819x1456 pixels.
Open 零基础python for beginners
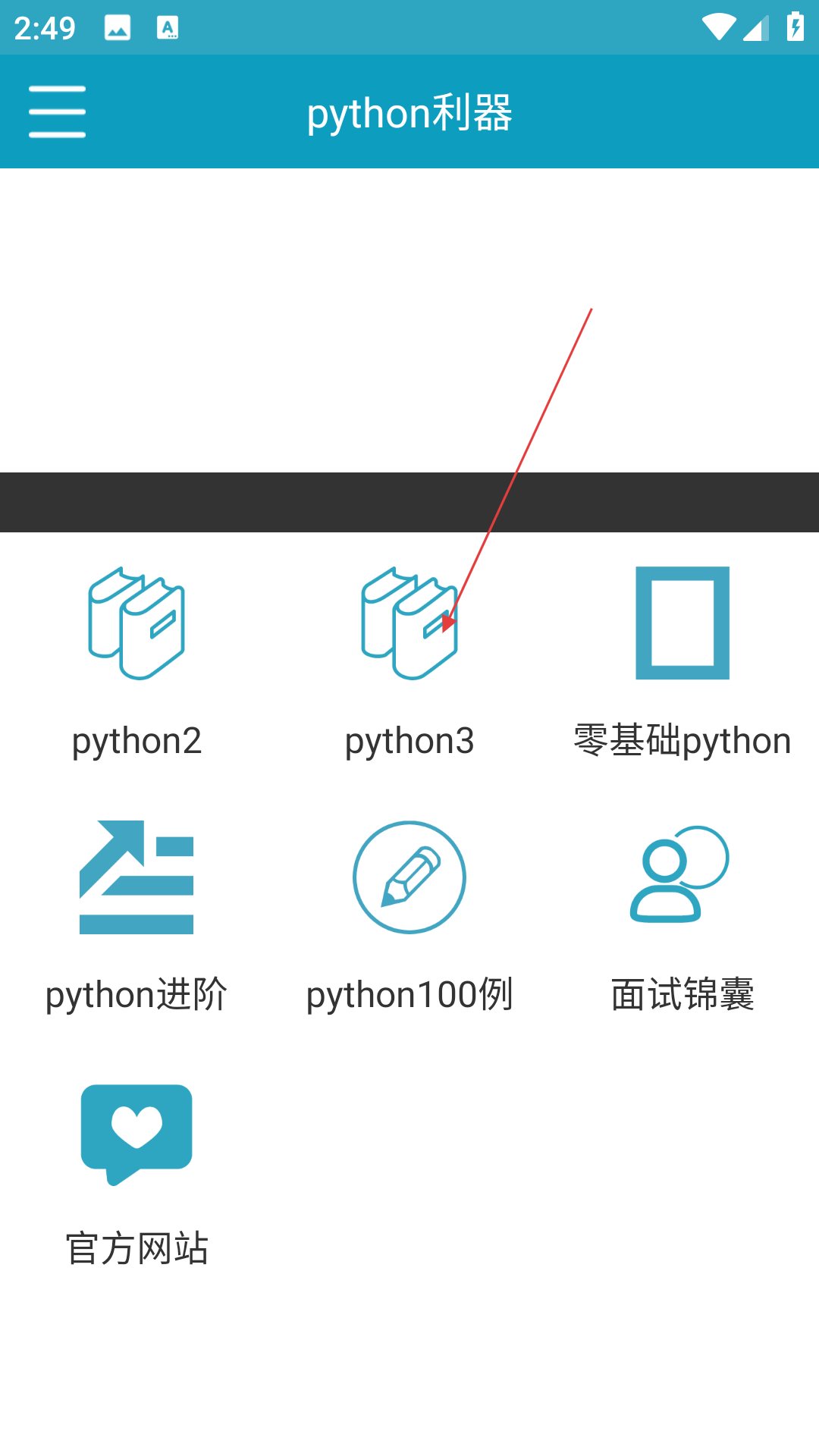click(x=682, y=660)
